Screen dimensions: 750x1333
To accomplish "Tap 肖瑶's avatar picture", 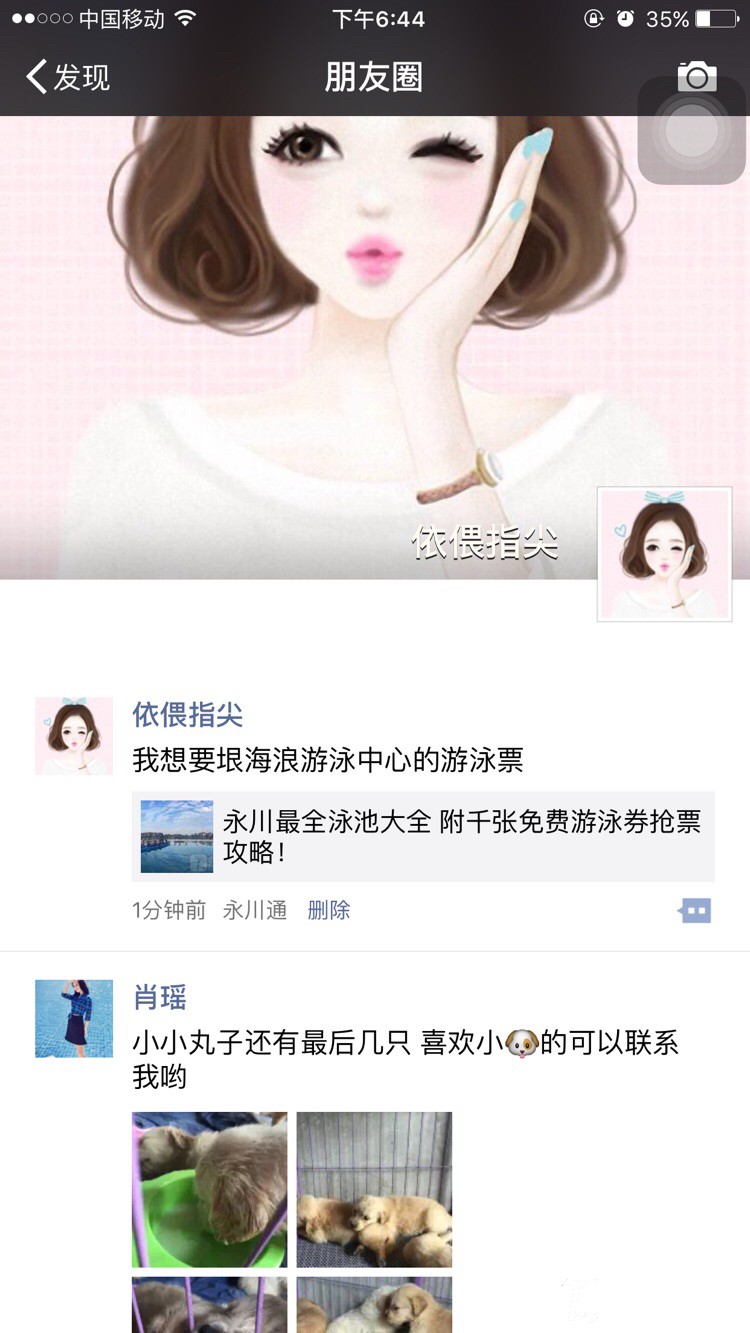I will (74, 1018).
